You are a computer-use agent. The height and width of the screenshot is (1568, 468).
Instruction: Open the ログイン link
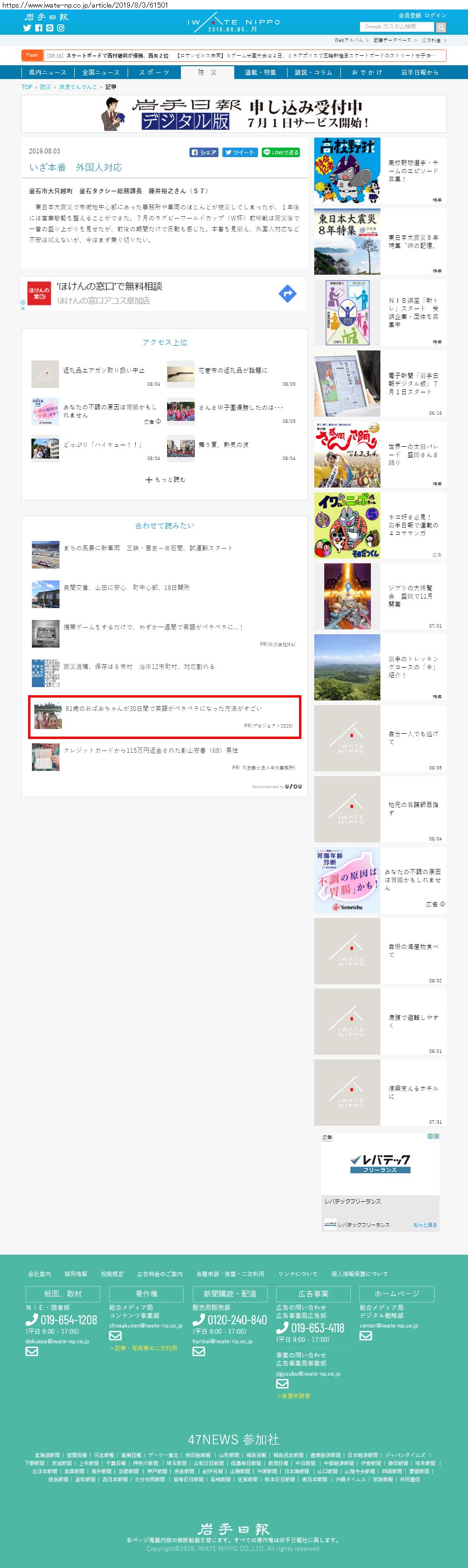pyautogui.click(x=435, y=15)
